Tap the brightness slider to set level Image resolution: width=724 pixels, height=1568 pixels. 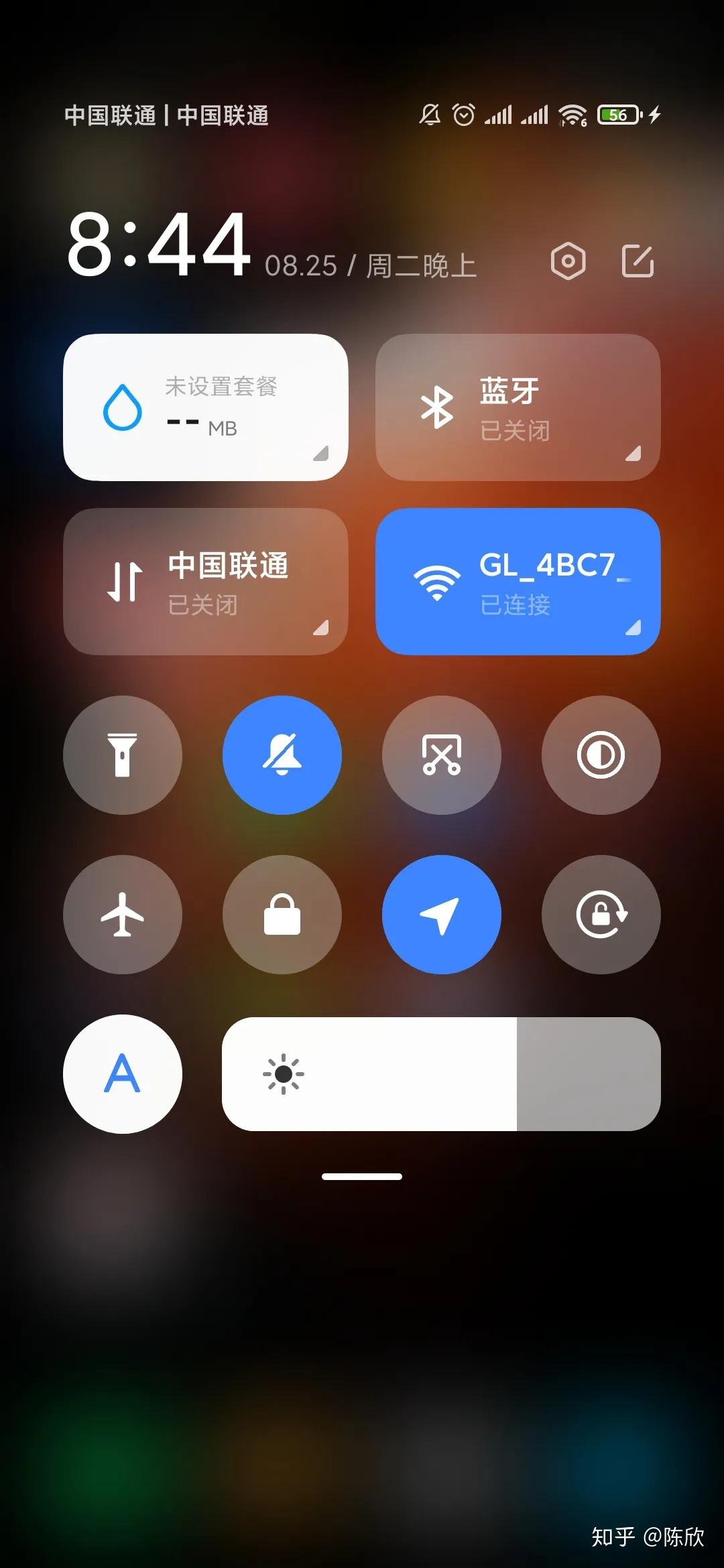tap(441, 1074)
